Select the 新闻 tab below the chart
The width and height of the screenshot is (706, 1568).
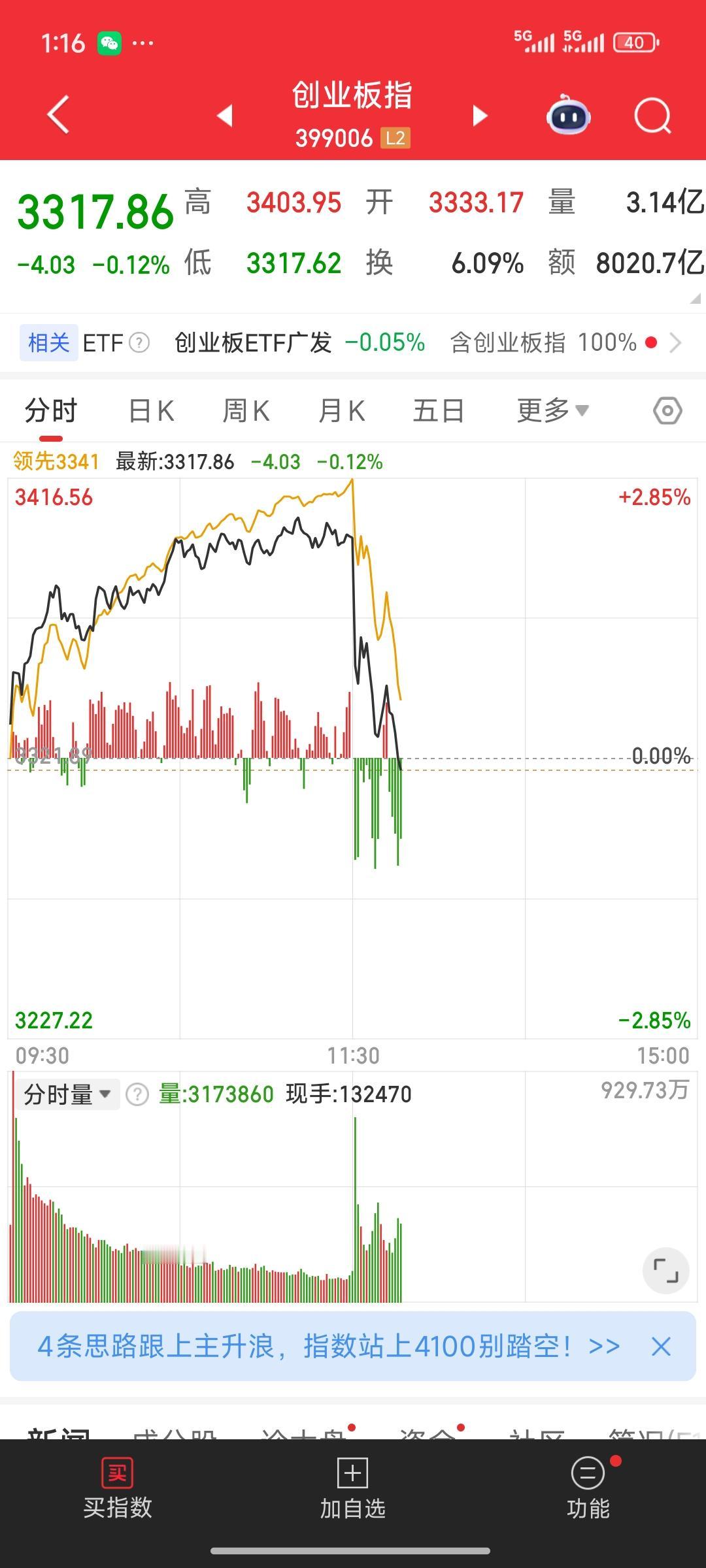[x=61, y=1424]
